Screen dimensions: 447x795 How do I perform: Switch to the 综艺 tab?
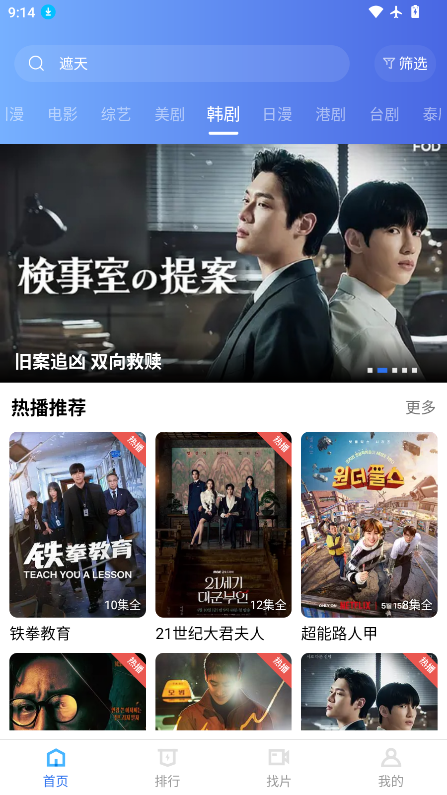click(116, 114)
